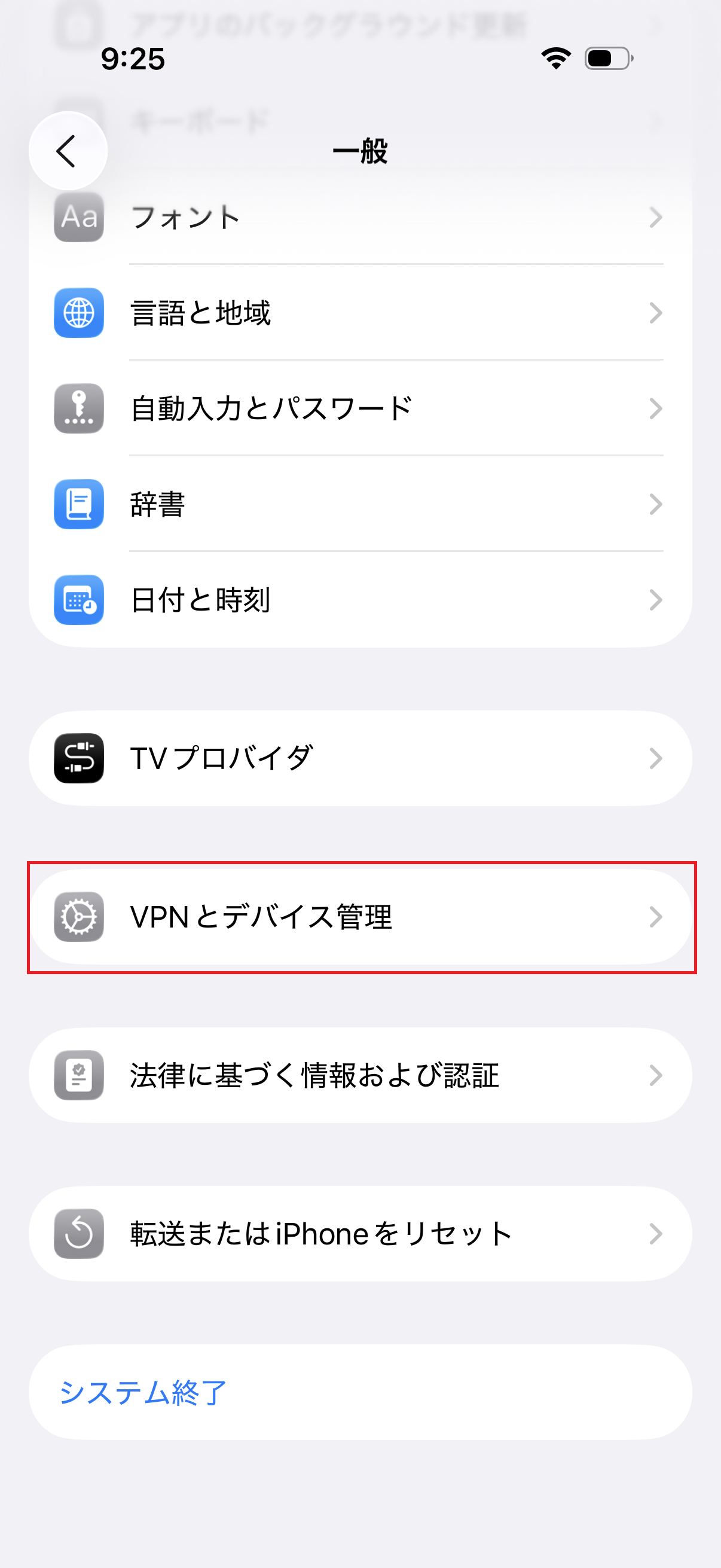Tap the 転送またはiPhoneをリセット reset icon
Screen dimensions: 721x1568
pyautogui.click(x=78, y=1233)
